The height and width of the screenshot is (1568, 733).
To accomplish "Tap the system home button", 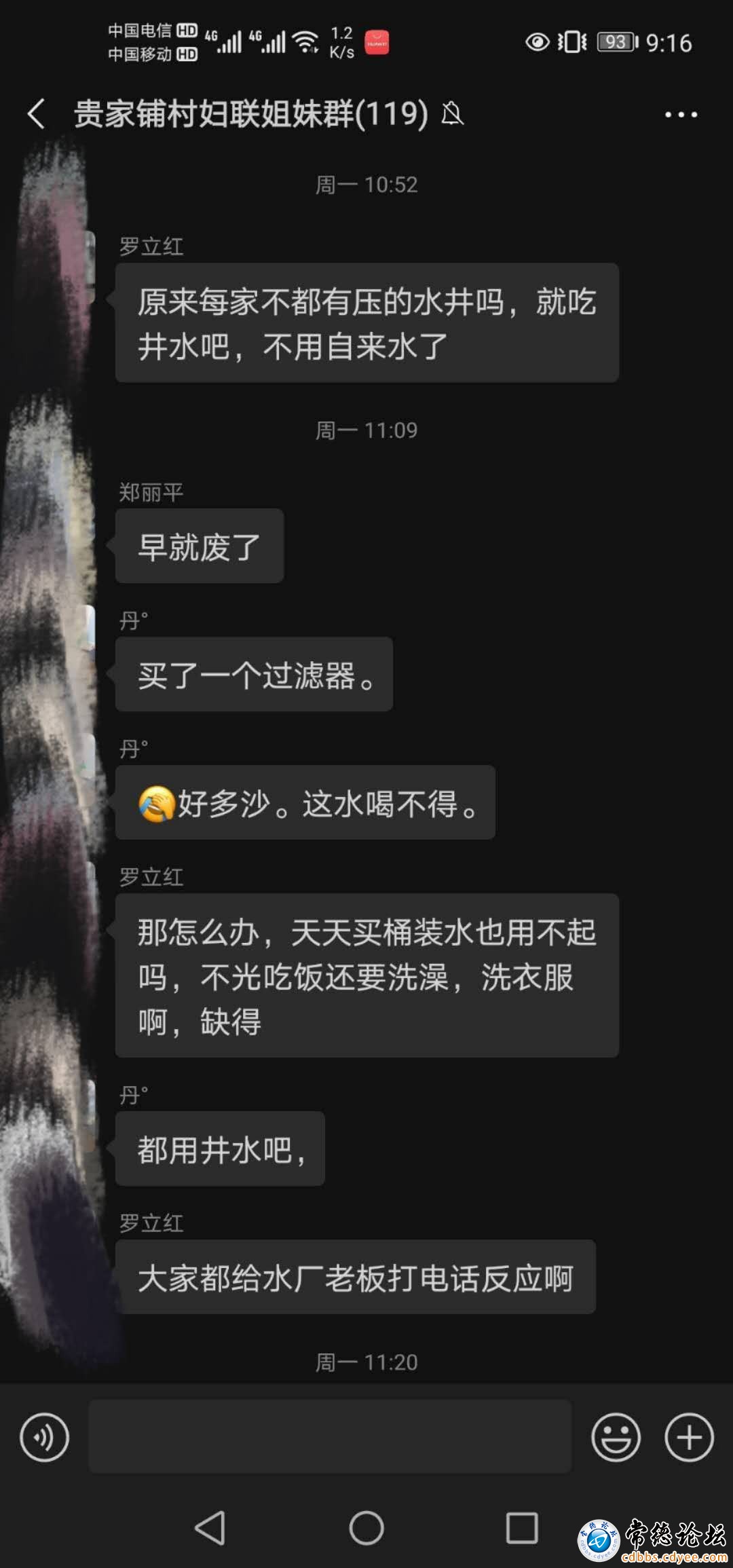I will coord(366,1528).
